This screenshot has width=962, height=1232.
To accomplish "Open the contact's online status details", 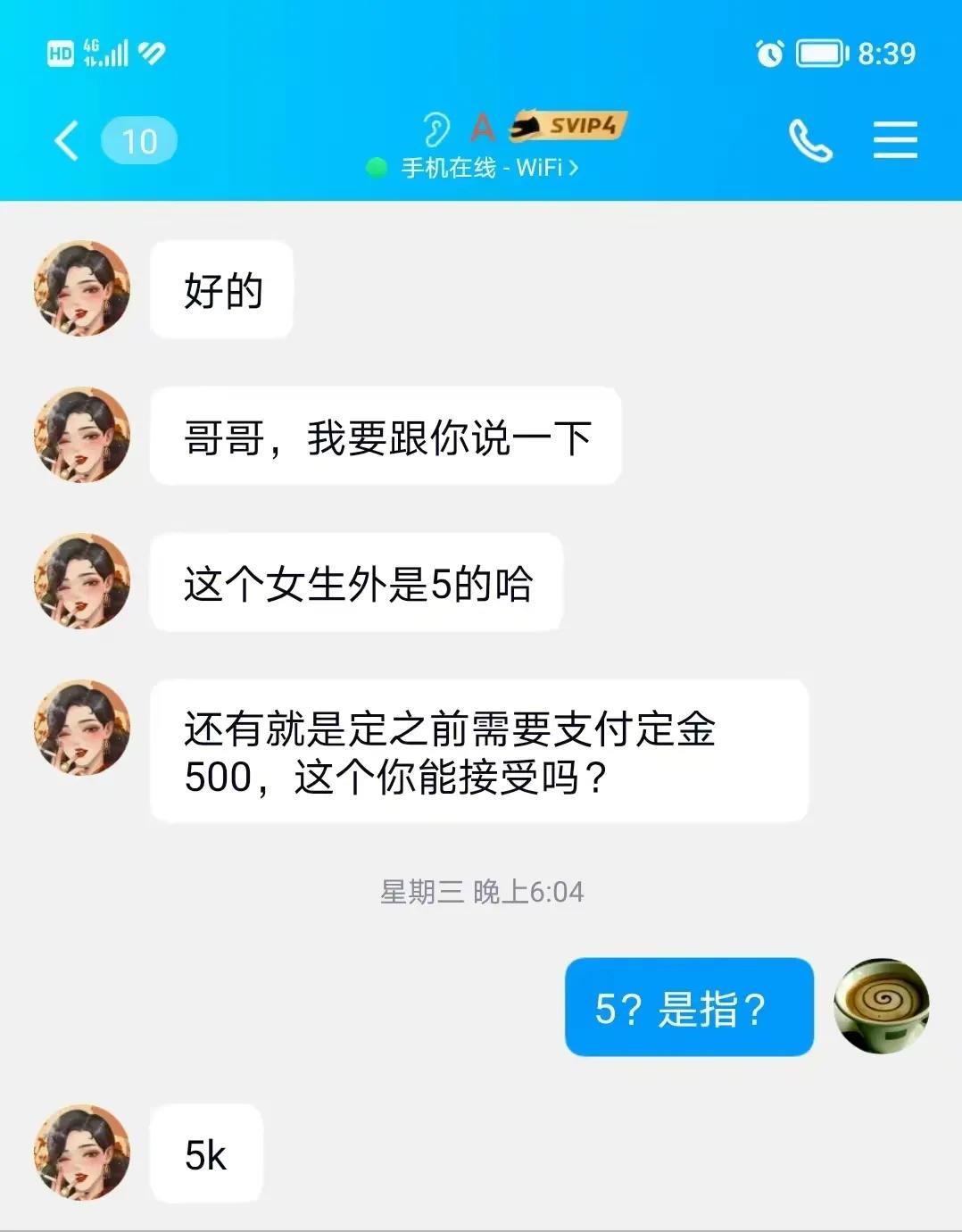I will tap(473, 168).
